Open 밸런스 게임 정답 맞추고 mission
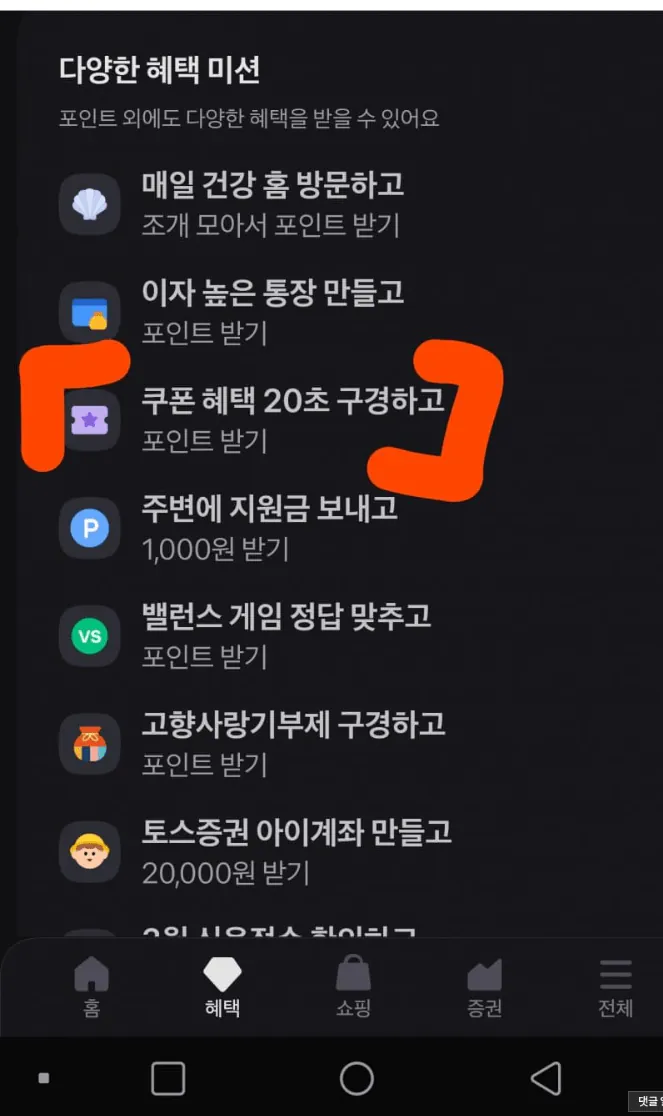This screenshot has width=663, height=1116. [x=286, y=635]
